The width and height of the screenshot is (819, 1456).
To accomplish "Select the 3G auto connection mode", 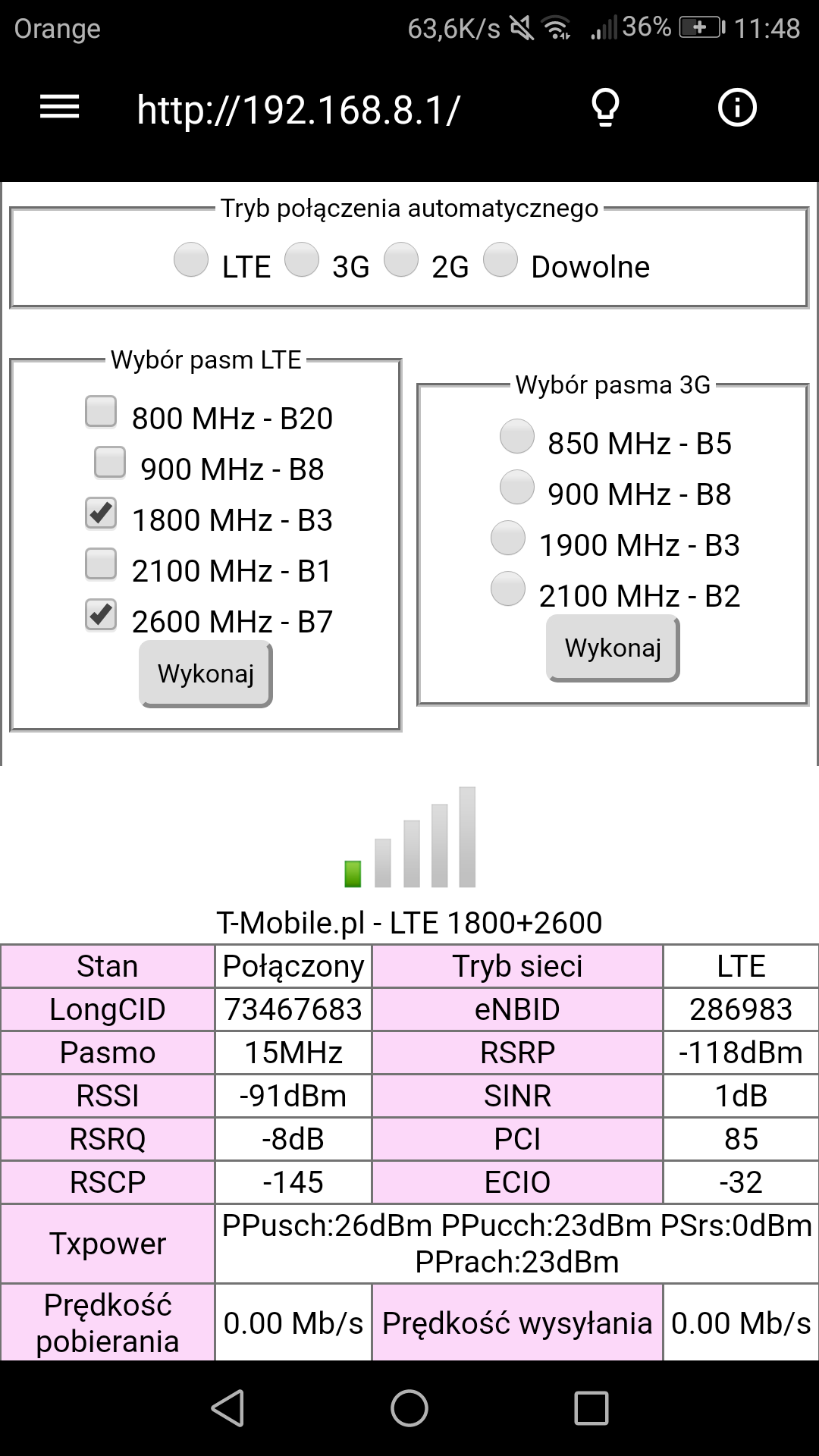I will click(x=302, y=259).
